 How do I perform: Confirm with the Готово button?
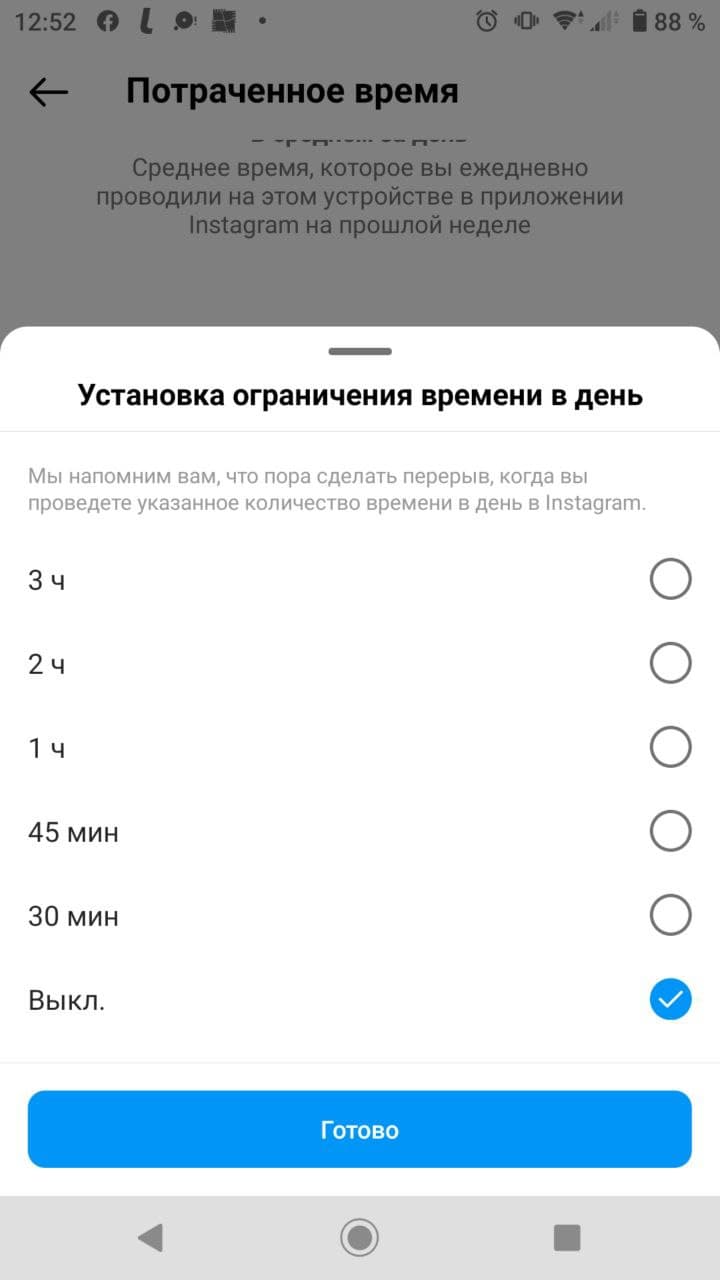pyautogui.click(x=360, y=1130)
